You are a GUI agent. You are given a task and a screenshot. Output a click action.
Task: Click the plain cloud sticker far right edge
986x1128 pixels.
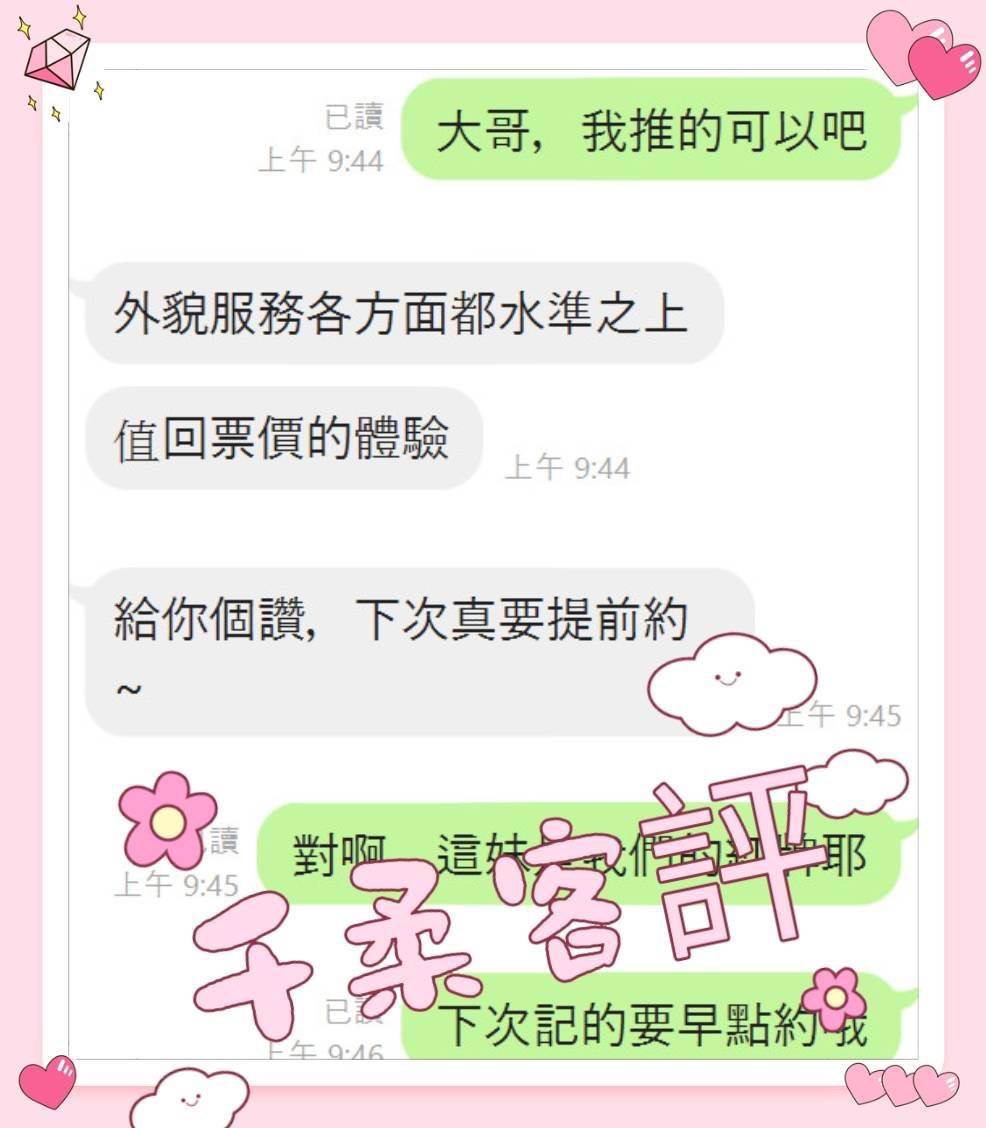coord(860,782)
